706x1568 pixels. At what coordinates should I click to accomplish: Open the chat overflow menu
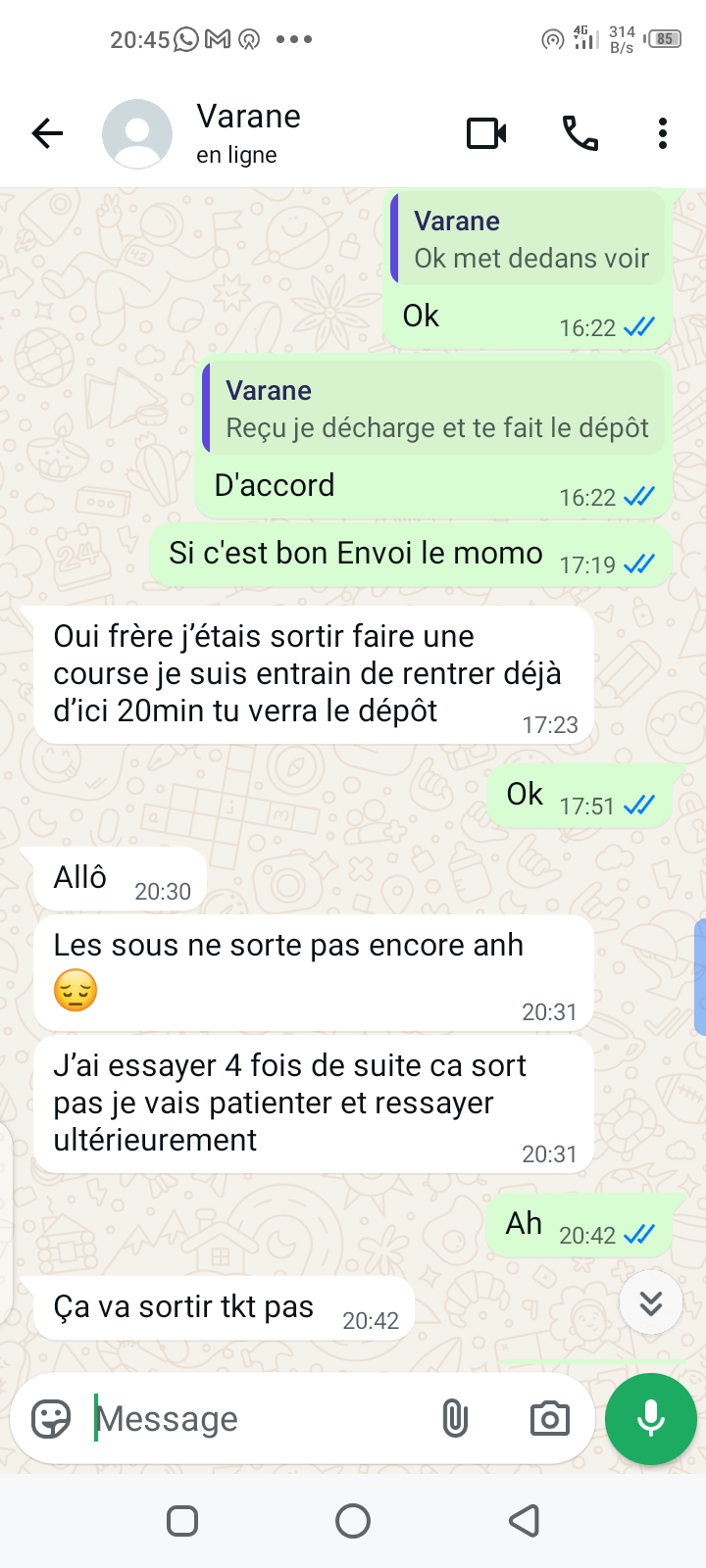[663, 133]
